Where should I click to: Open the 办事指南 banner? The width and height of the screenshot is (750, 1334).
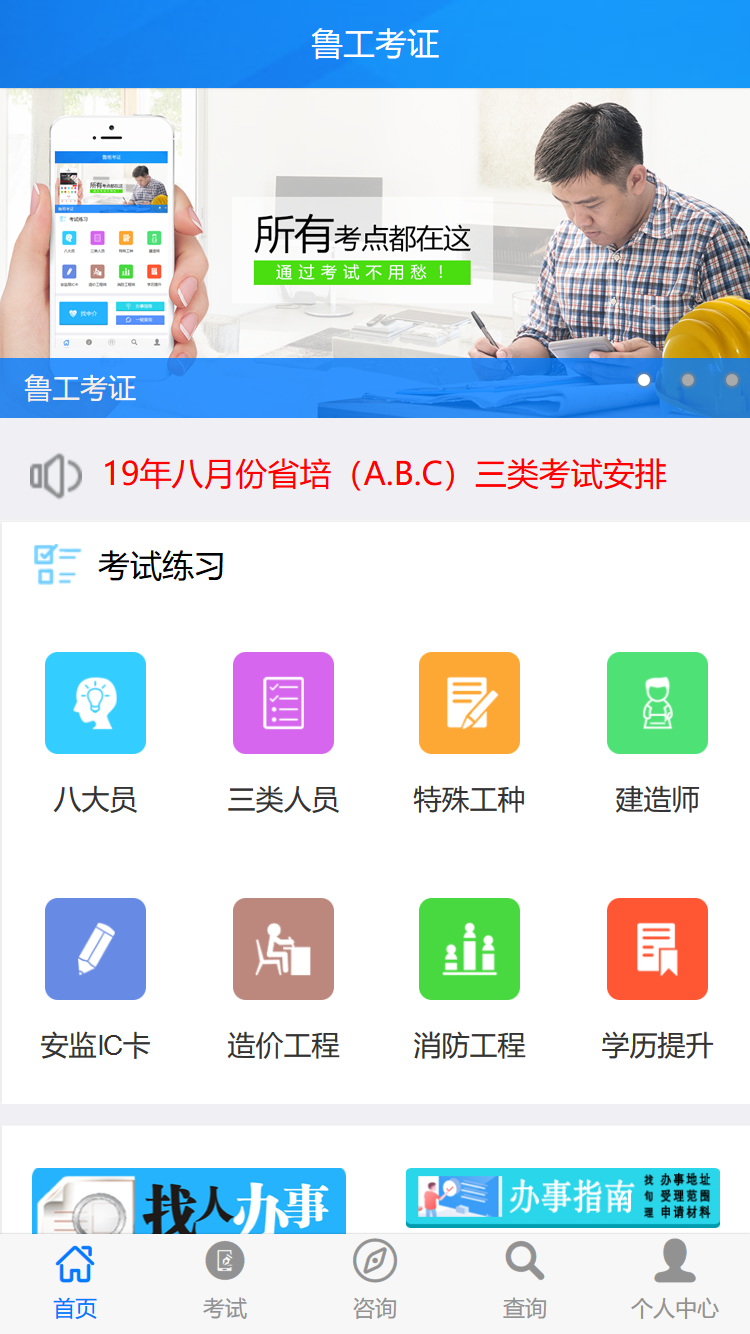coord(562,1197)
